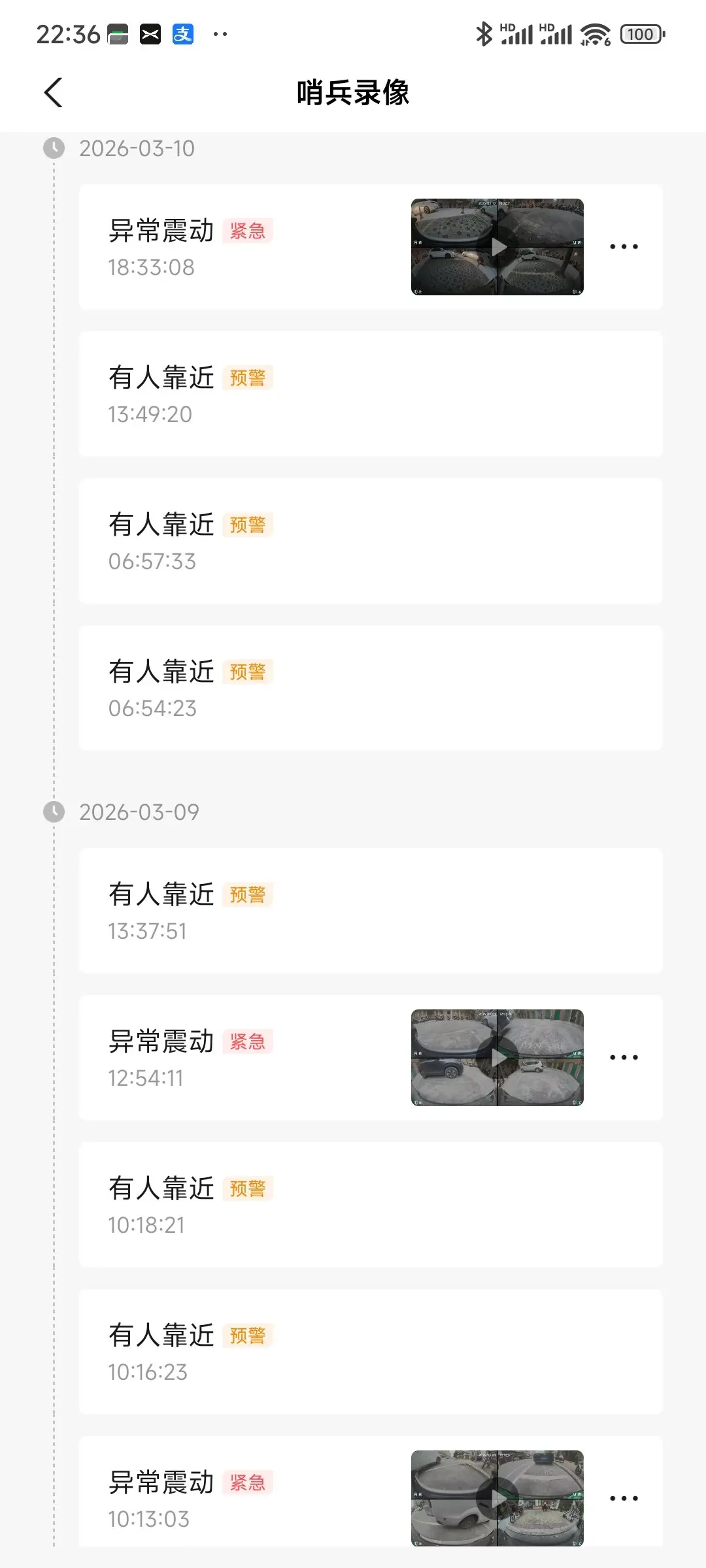Open more options for the 12:54:11 recording

coord(624,1057)
